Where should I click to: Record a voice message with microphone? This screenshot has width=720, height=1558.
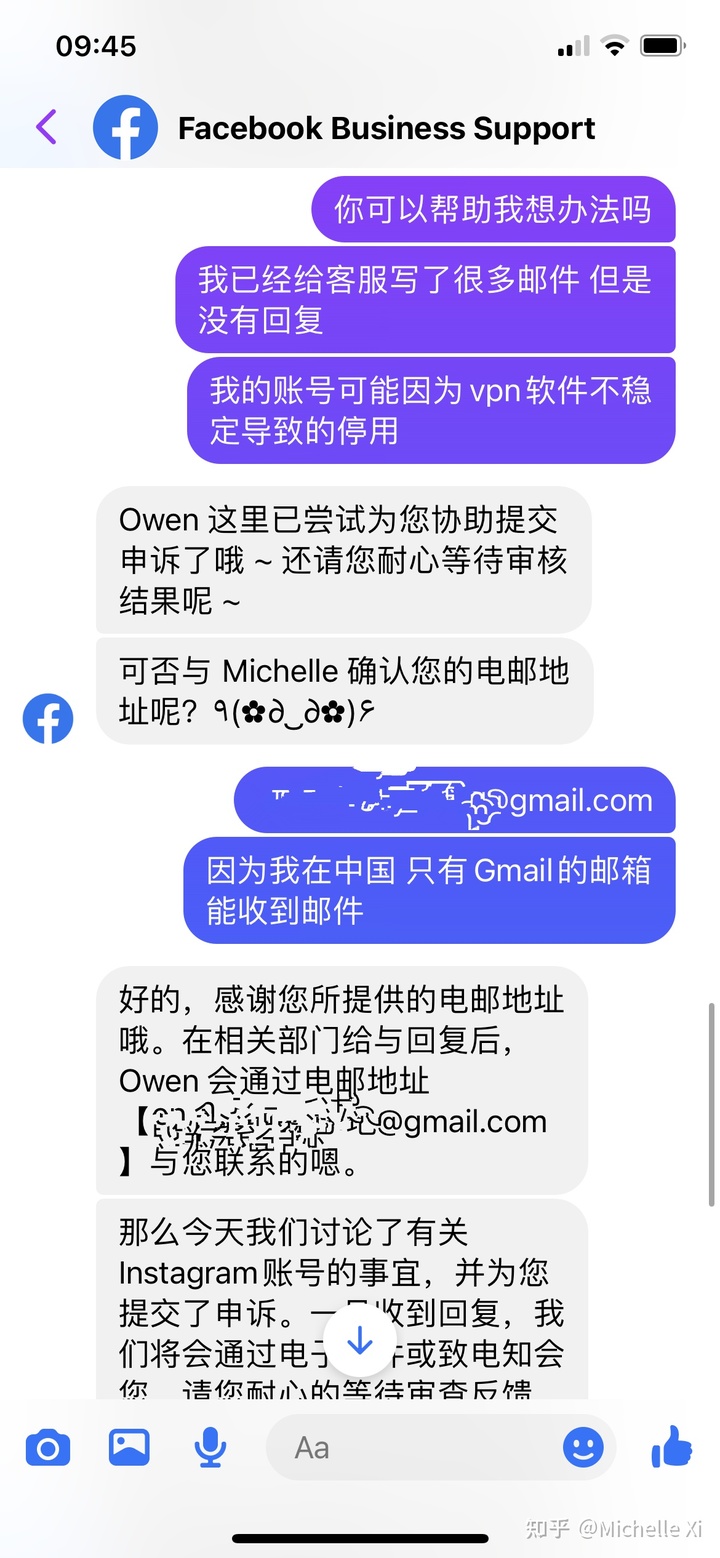(x=210, y=1447)
